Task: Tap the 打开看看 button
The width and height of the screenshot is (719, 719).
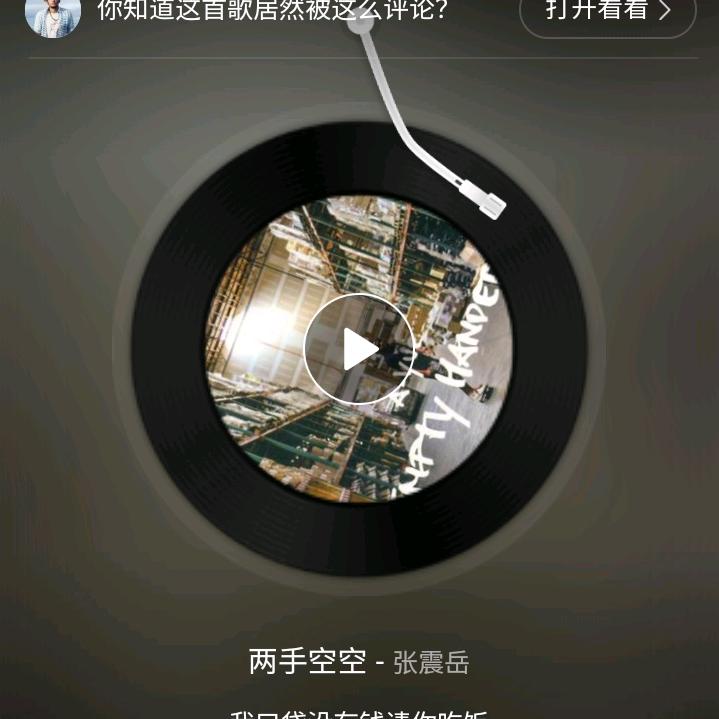Action: pyautogui.click(x=607, y=12)
